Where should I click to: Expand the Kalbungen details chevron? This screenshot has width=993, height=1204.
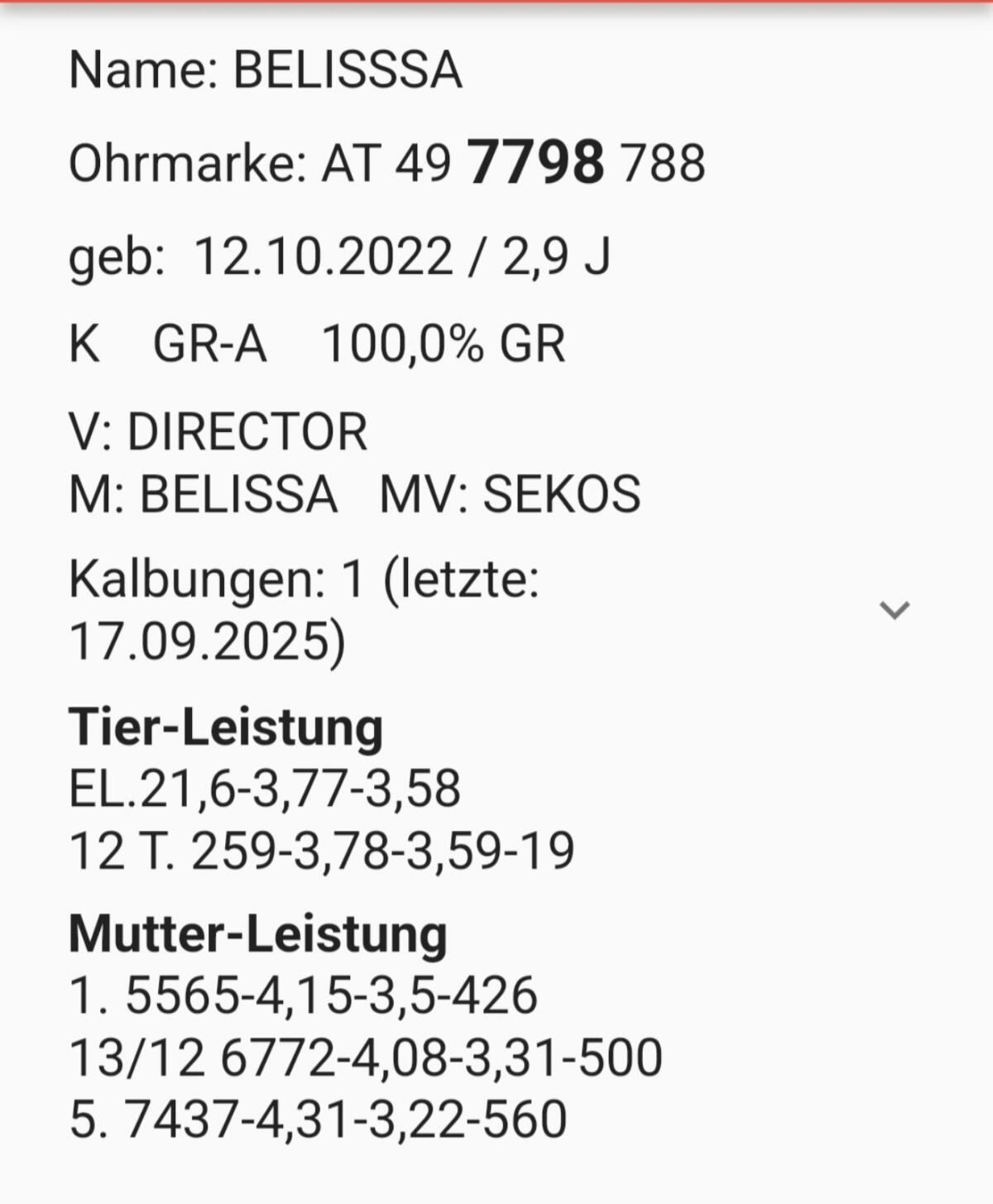click(894, 611)
